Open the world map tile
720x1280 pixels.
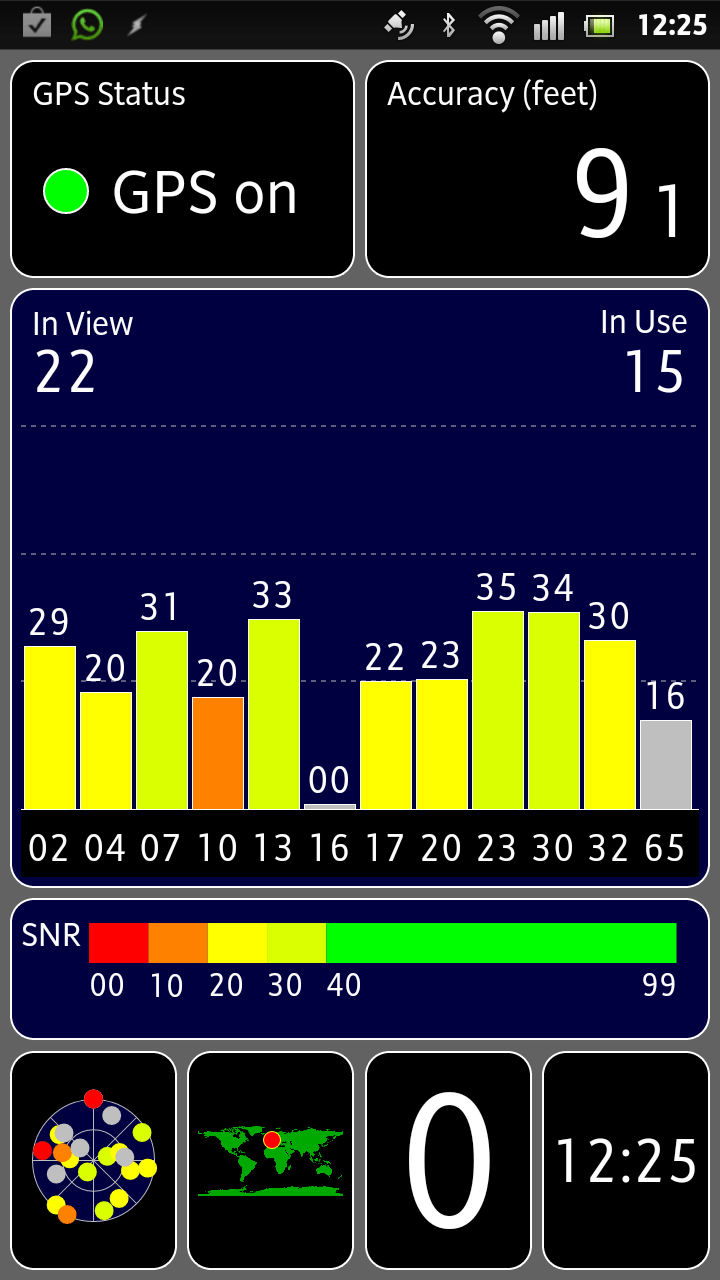coord(270,1160)
